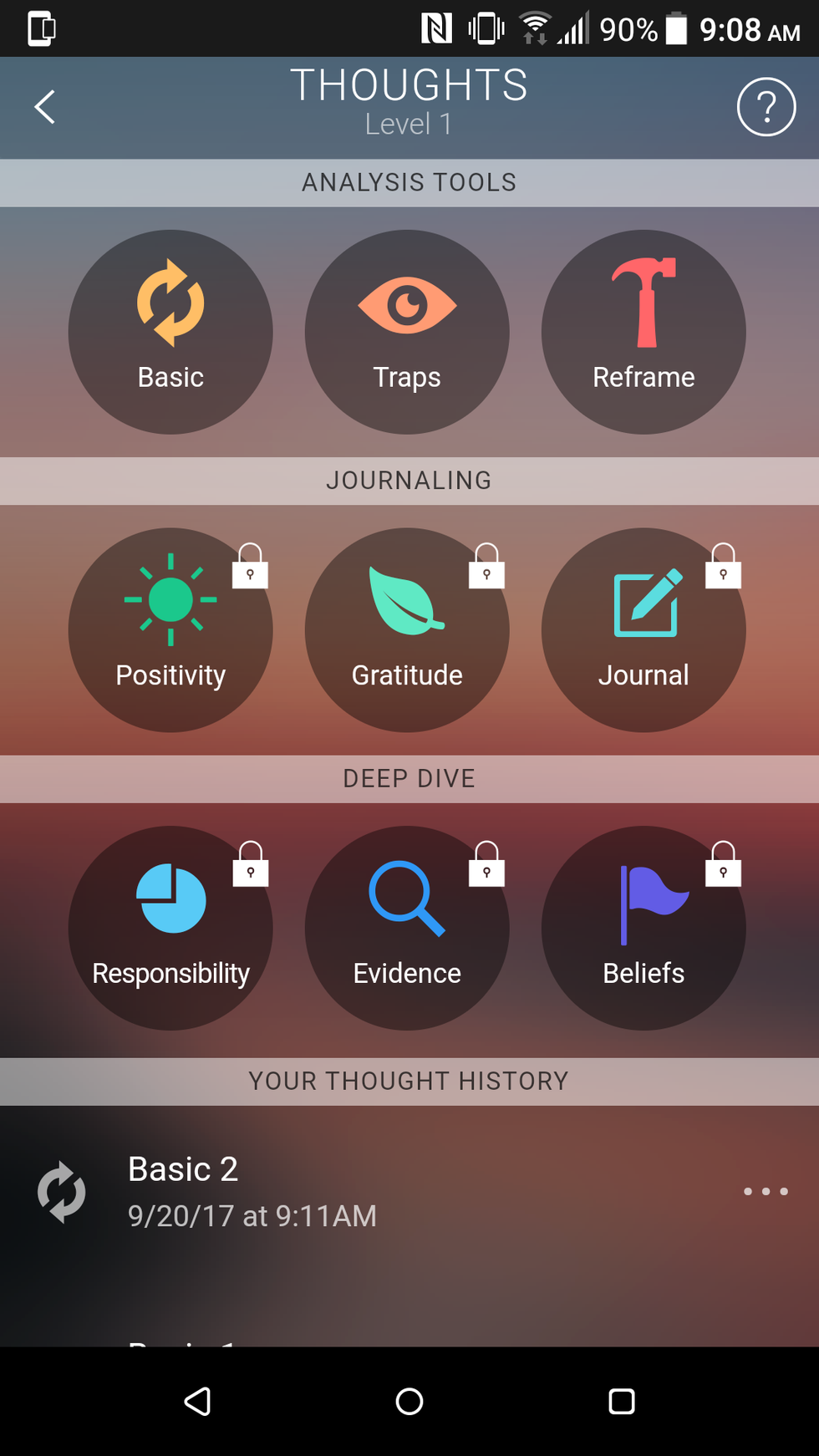This screenshot has height=1456, width=819.
Task: Go back using the header arrow
Action: tap(45, 107)
